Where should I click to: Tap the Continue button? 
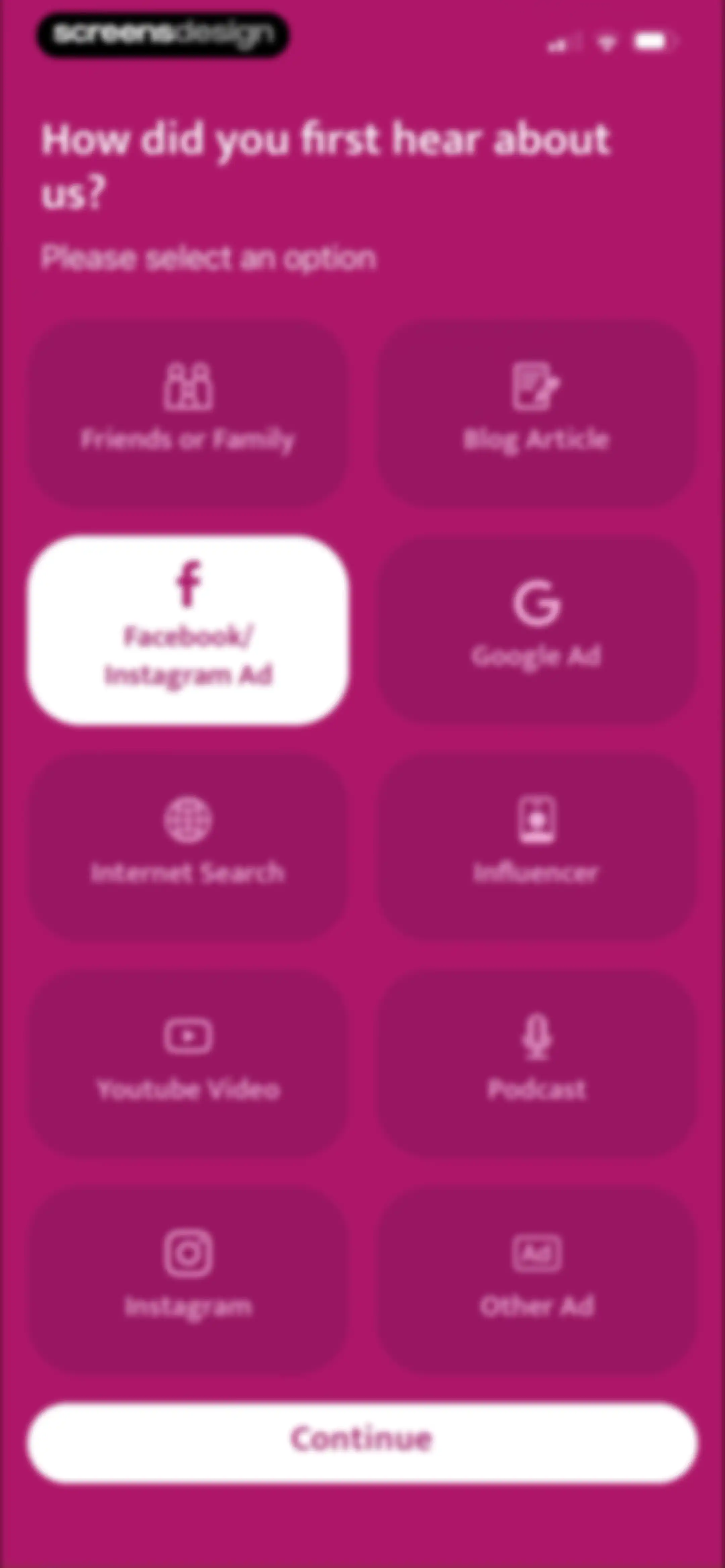[362, 1442]
